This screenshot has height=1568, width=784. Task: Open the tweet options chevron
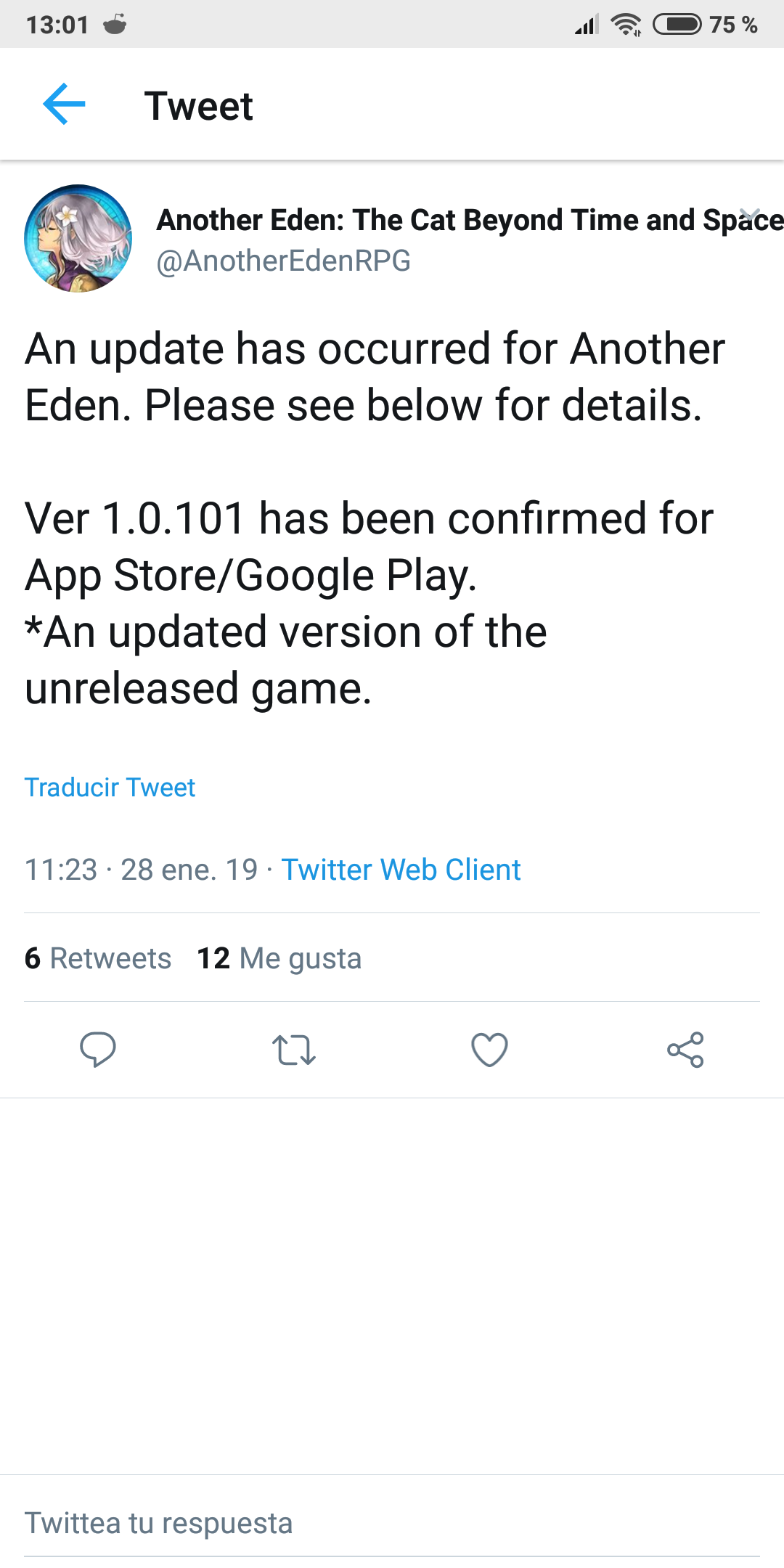750,215
